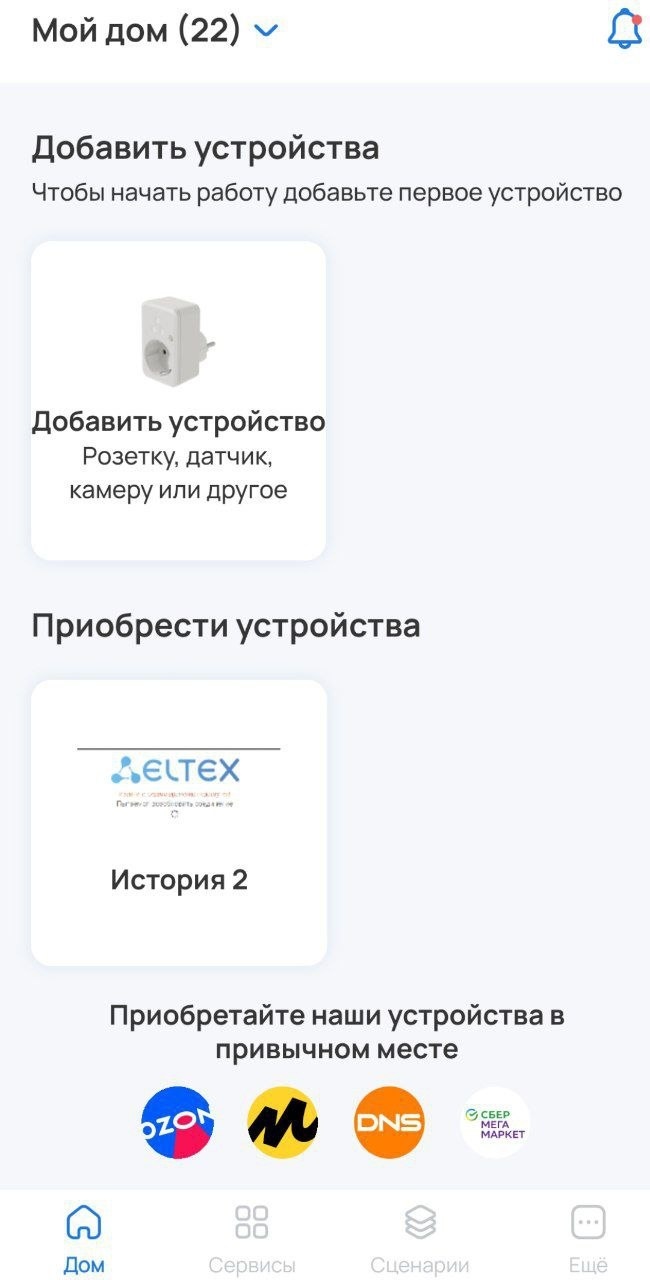The height and width of the screenshot is (1280, 650).
Task: Switch to the Сценарии tab
Action: coord(419,1238)
